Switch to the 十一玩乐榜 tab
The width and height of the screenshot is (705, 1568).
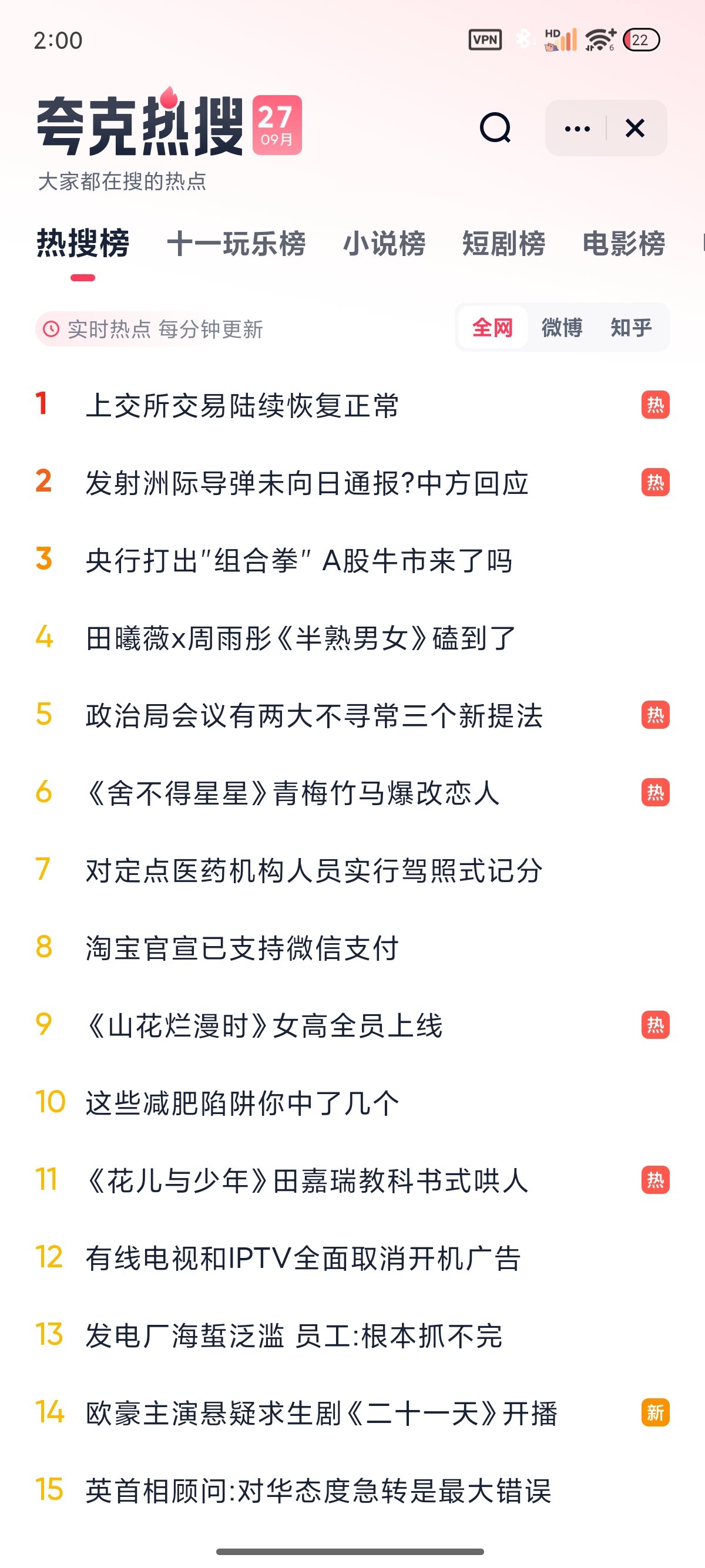tap(236, 244)
